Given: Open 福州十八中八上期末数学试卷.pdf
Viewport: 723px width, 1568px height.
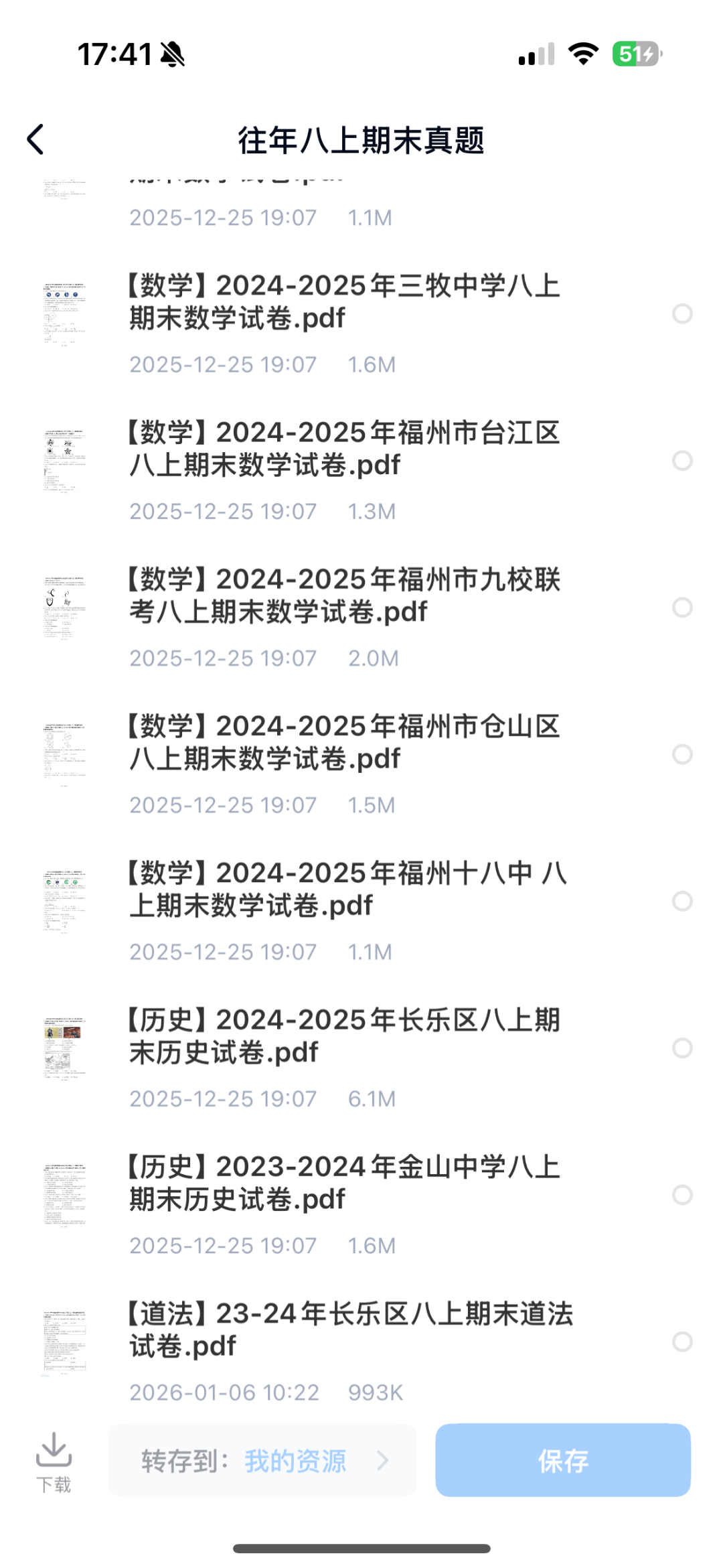Looking at the screenshot, I should (344, 889).
